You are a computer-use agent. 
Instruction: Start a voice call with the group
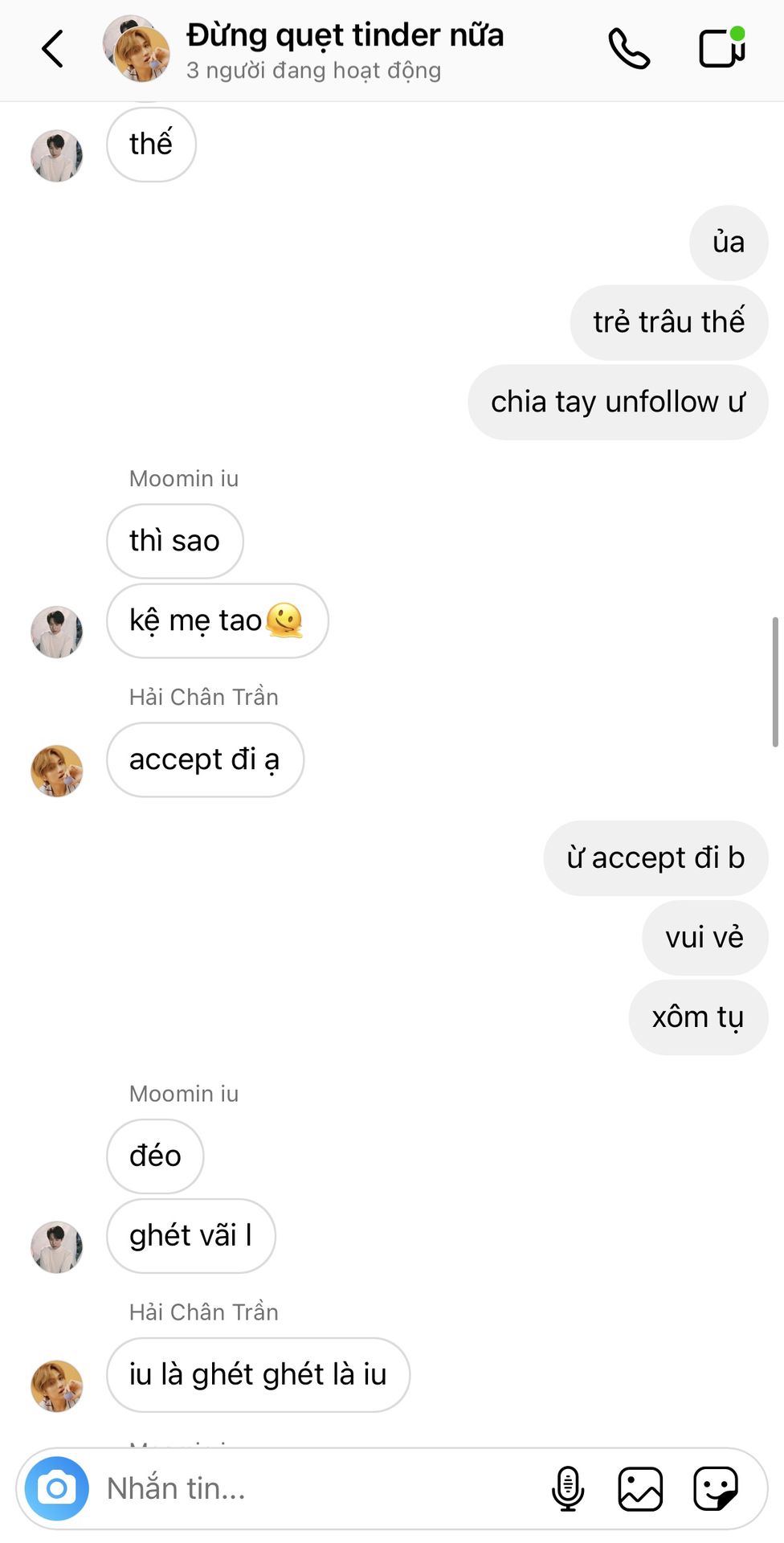coord(629,49)
